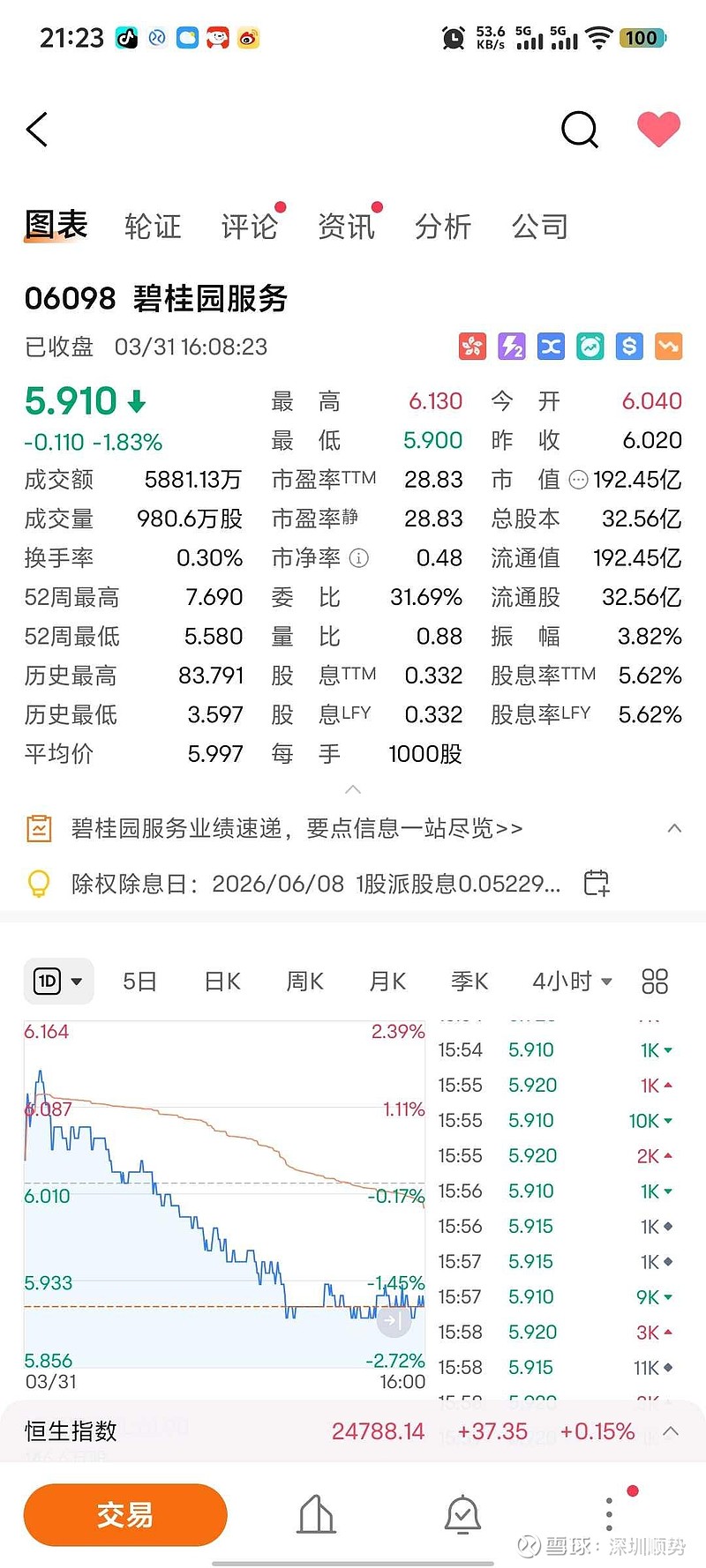Open Level-2 quotes via lightning icon
This screenshot has height=1568, width=706.
pyautogui.click(x=512, y=347)
